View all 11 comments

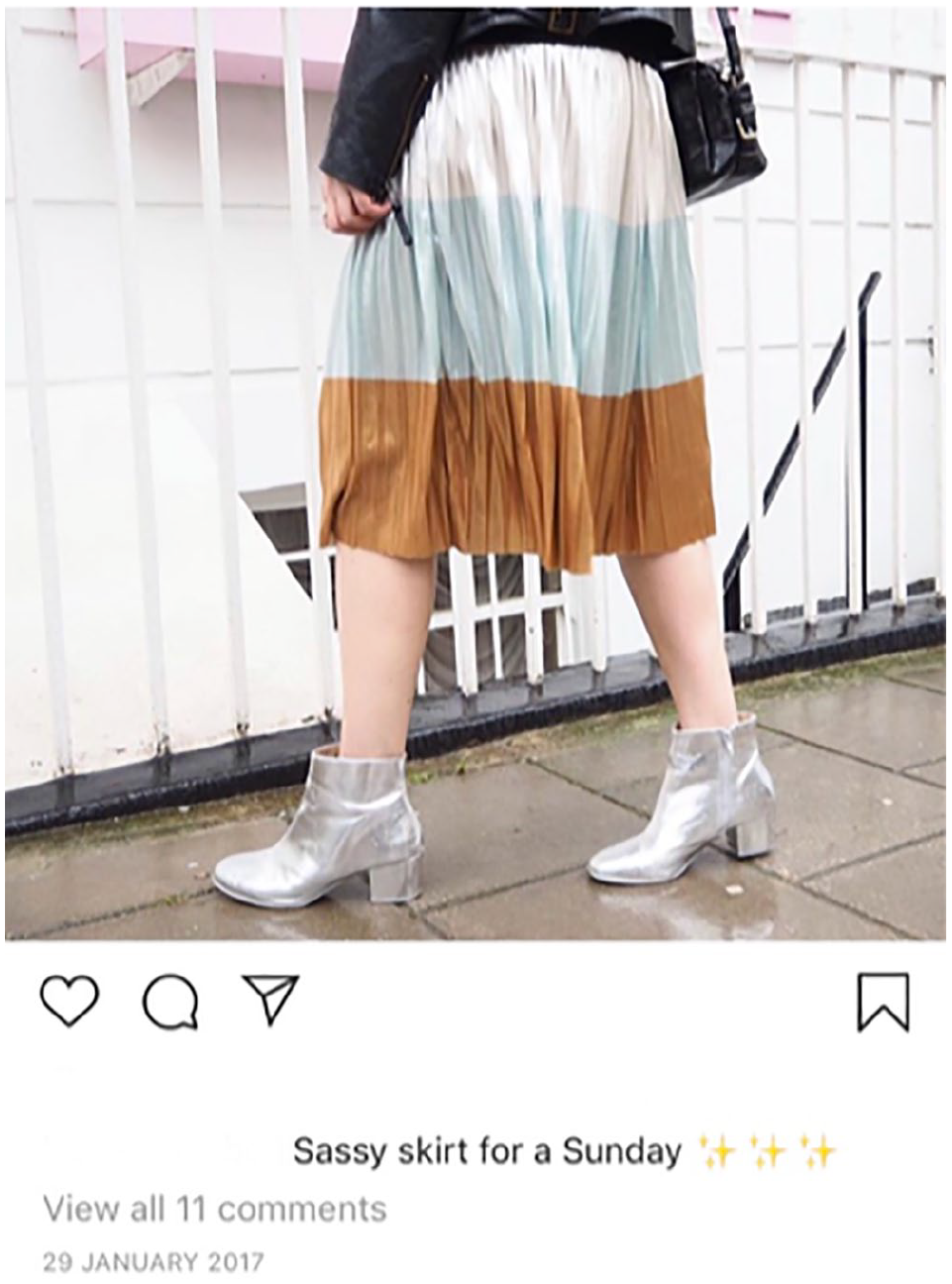point(215,1209)
